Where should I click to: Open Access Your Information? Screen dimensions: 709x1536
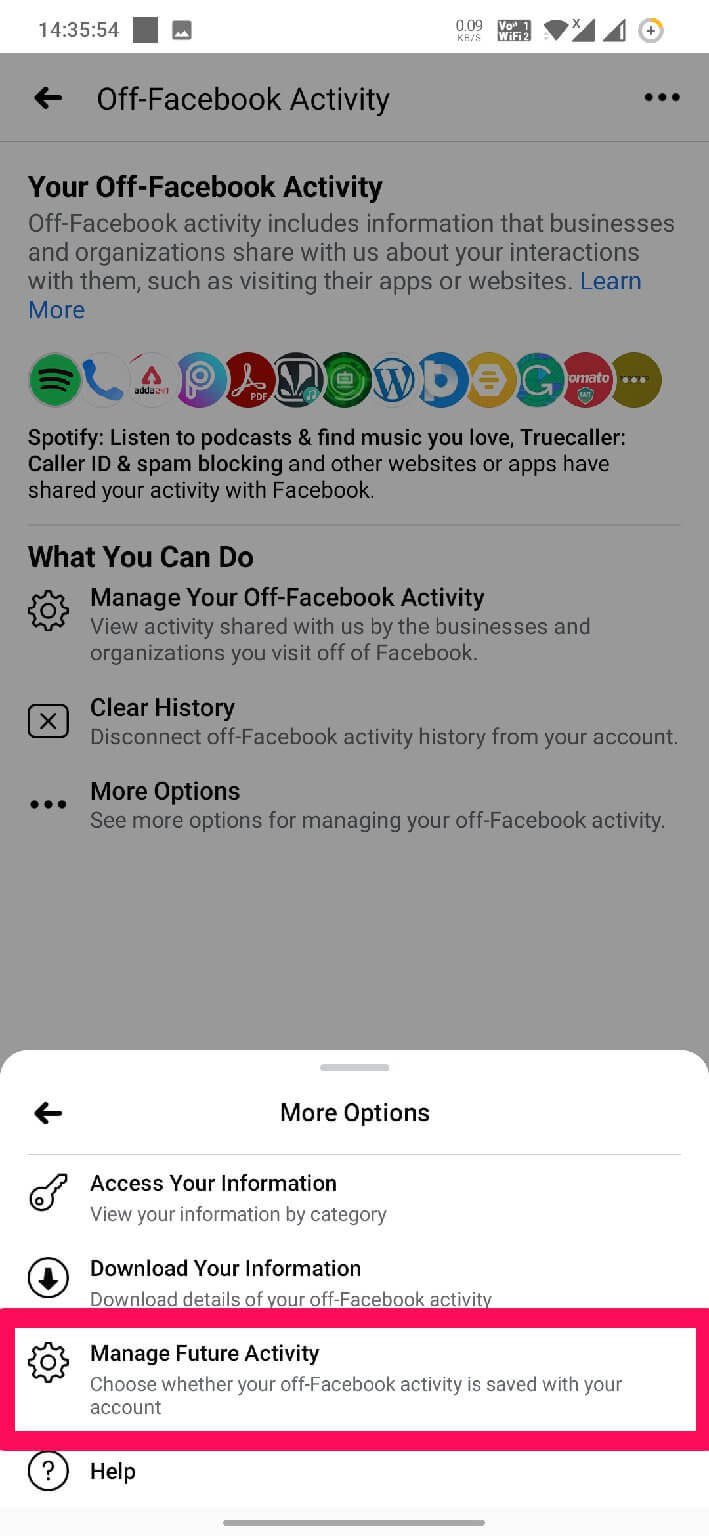(213, 1184)
